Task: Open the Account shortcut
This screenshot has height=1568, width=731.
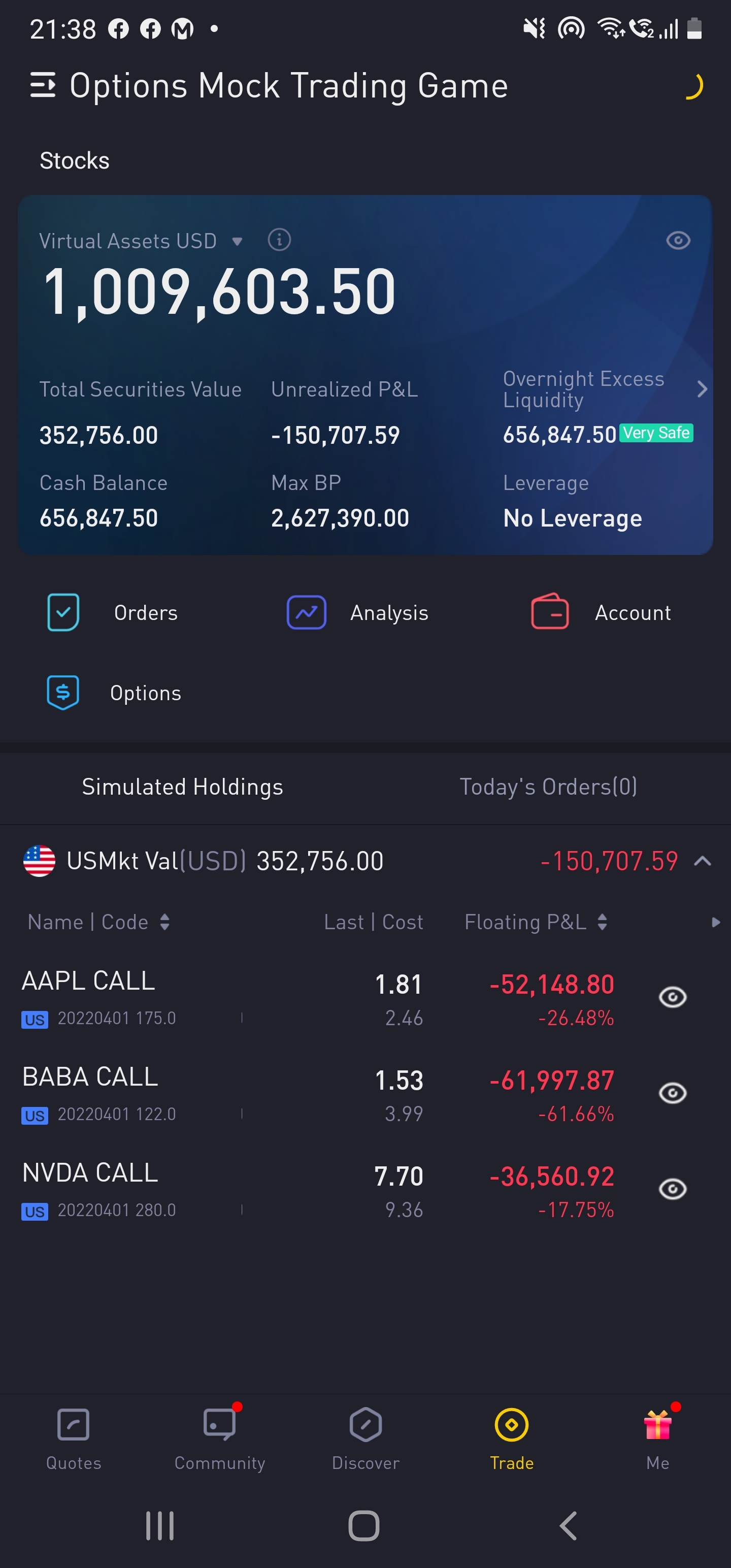Action: tap(601, 612)
